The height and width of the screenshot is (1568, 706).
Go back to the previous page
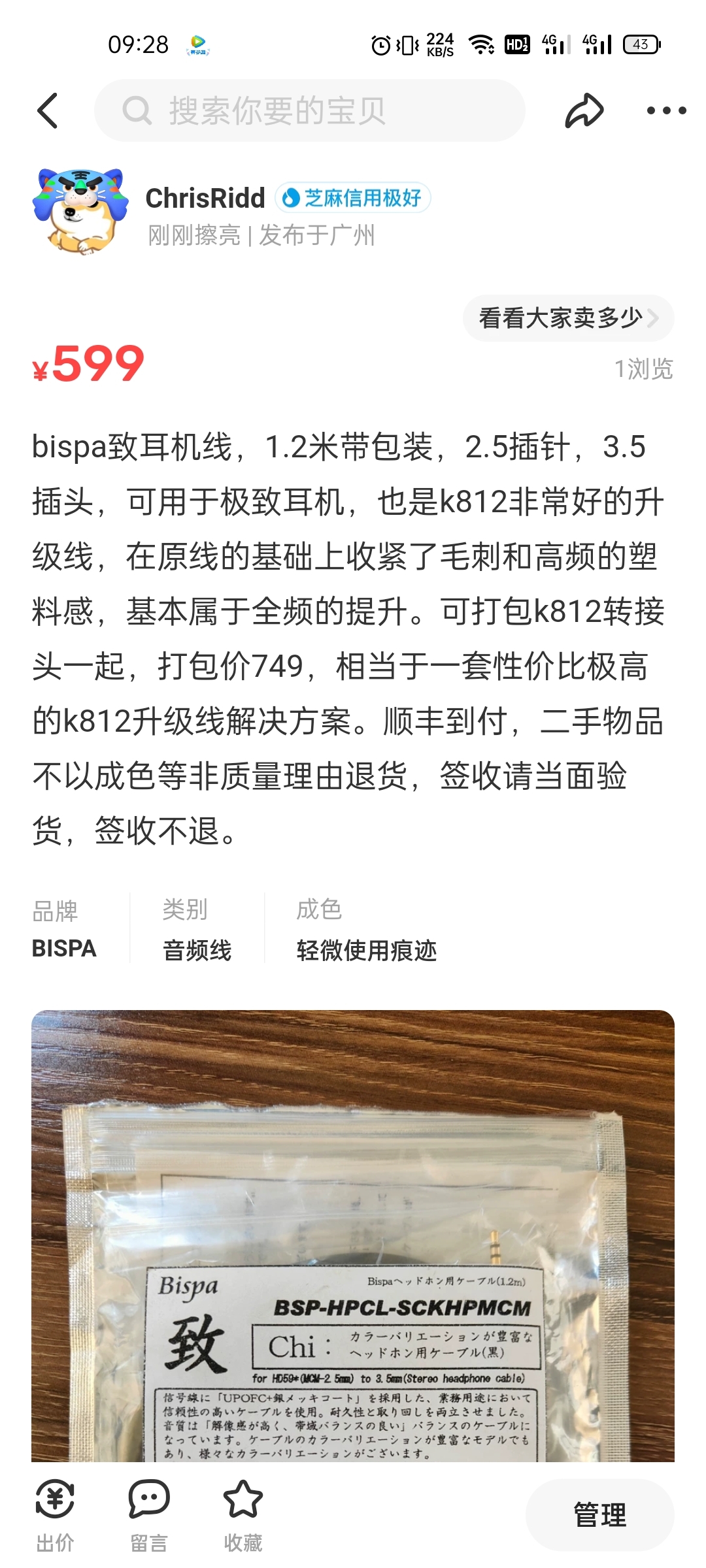click(x=48, y=110)
